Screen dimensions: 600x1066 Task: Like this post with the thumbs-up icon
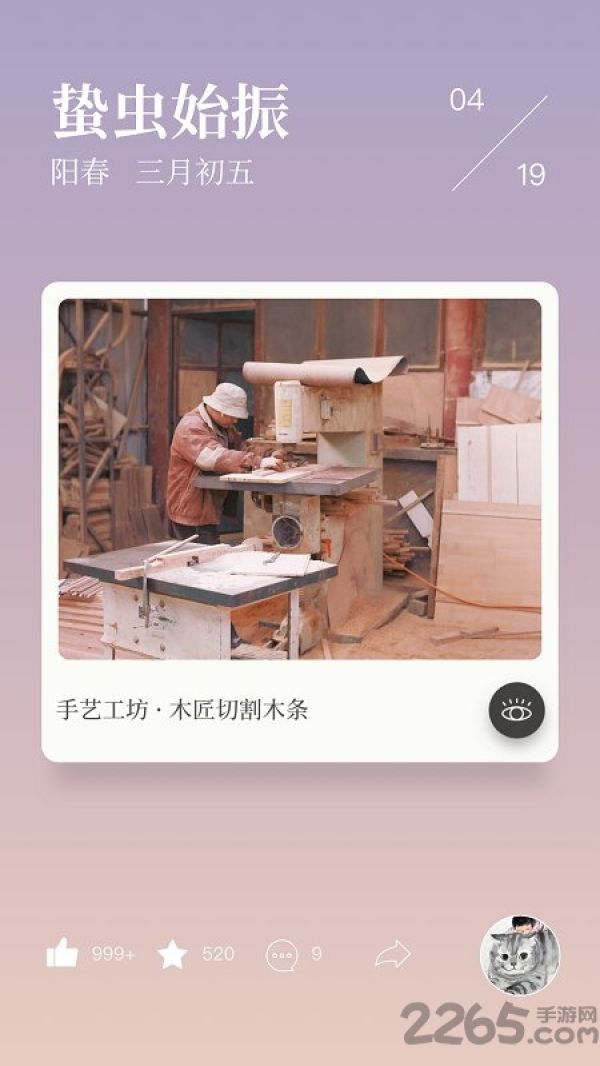(62, 953)
